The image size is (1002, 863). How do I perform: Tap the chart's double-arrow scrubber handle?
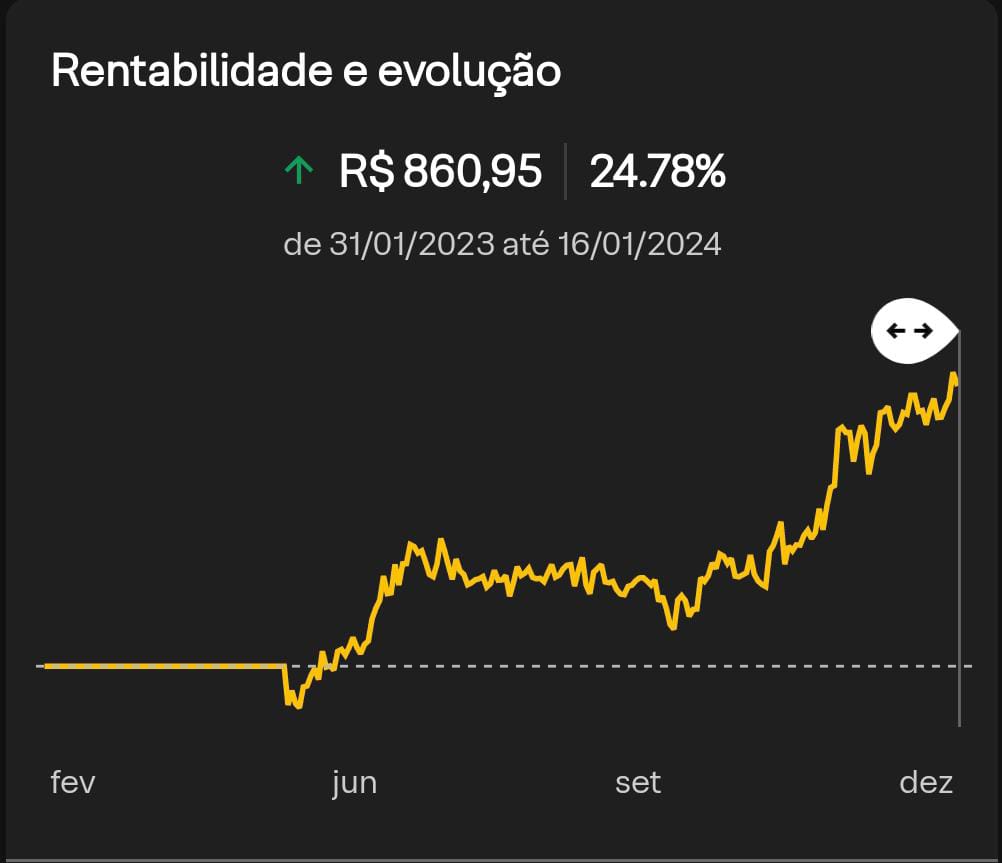(x=911, y=330)
